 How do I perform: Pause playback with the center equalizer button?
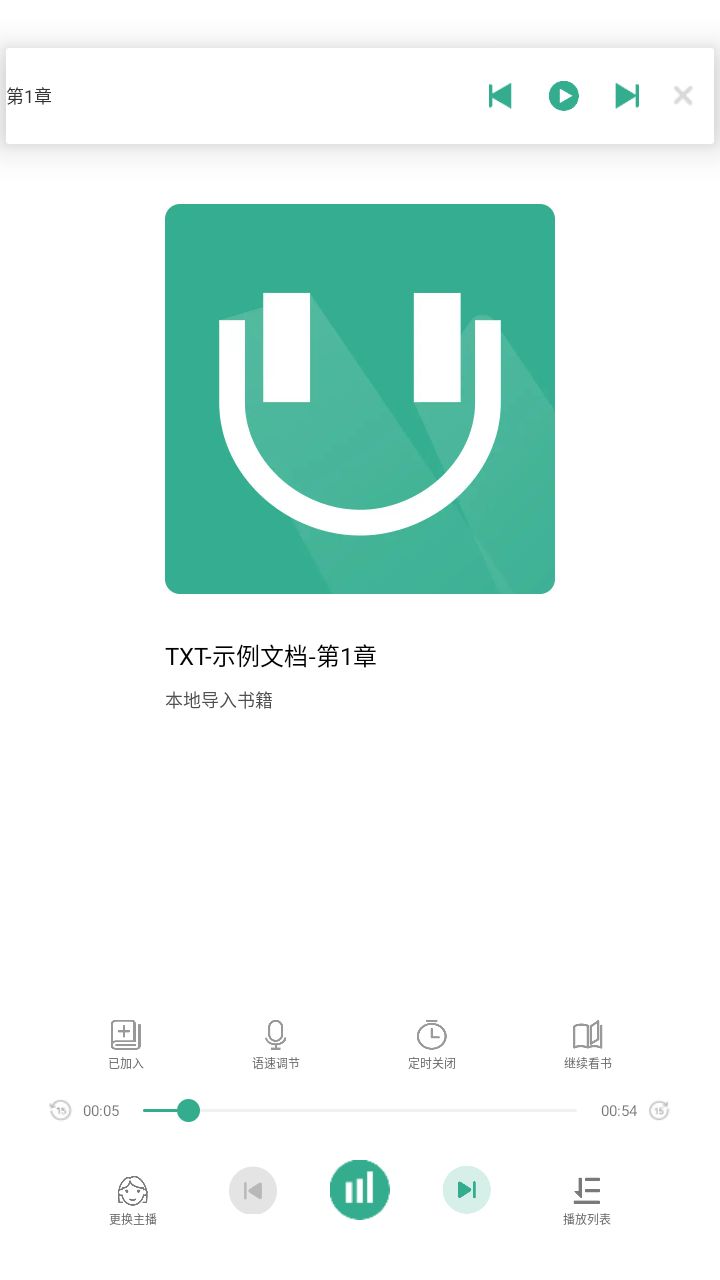(x=360, y=1190)
